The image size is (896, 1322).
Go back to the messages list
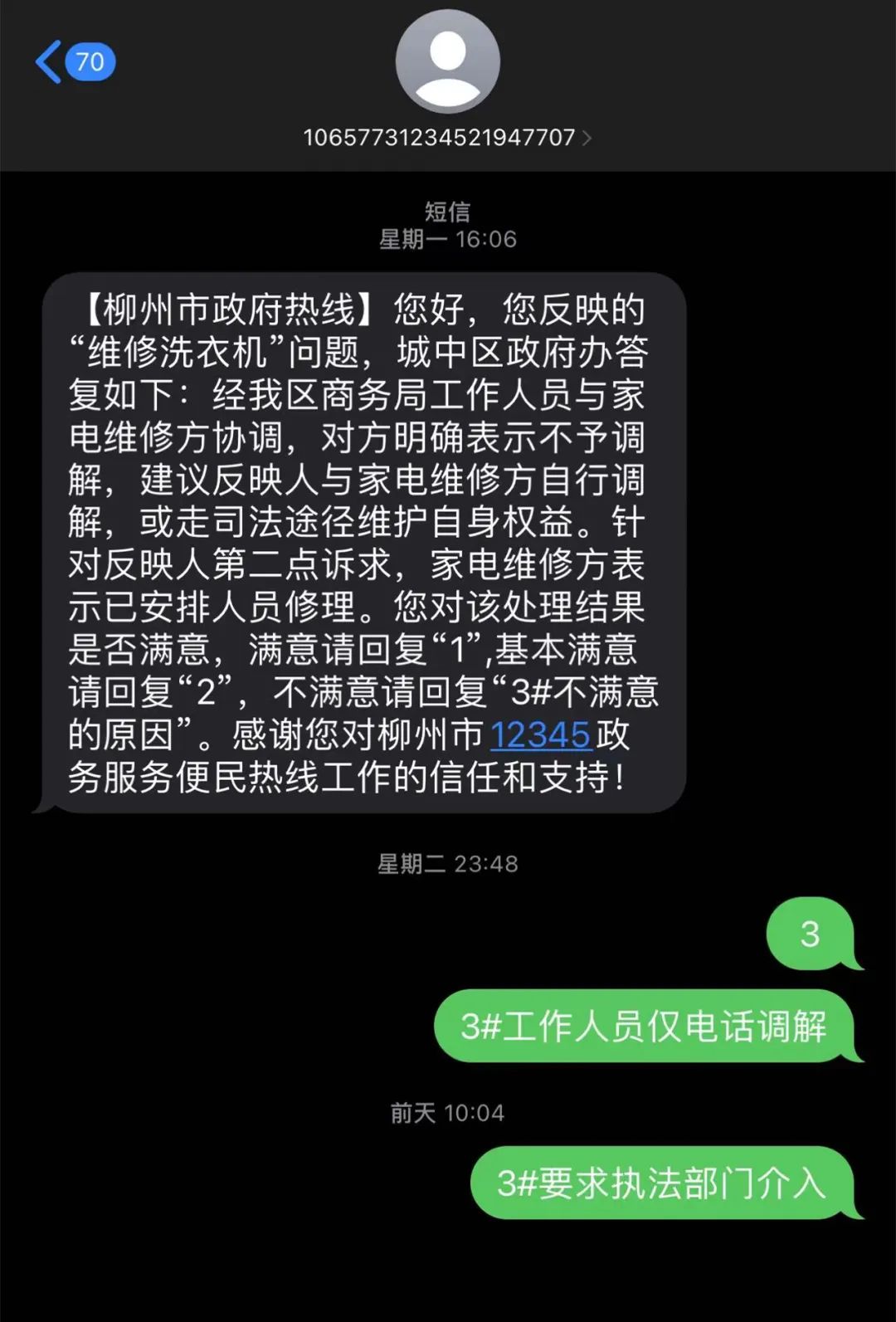(74, 62)
